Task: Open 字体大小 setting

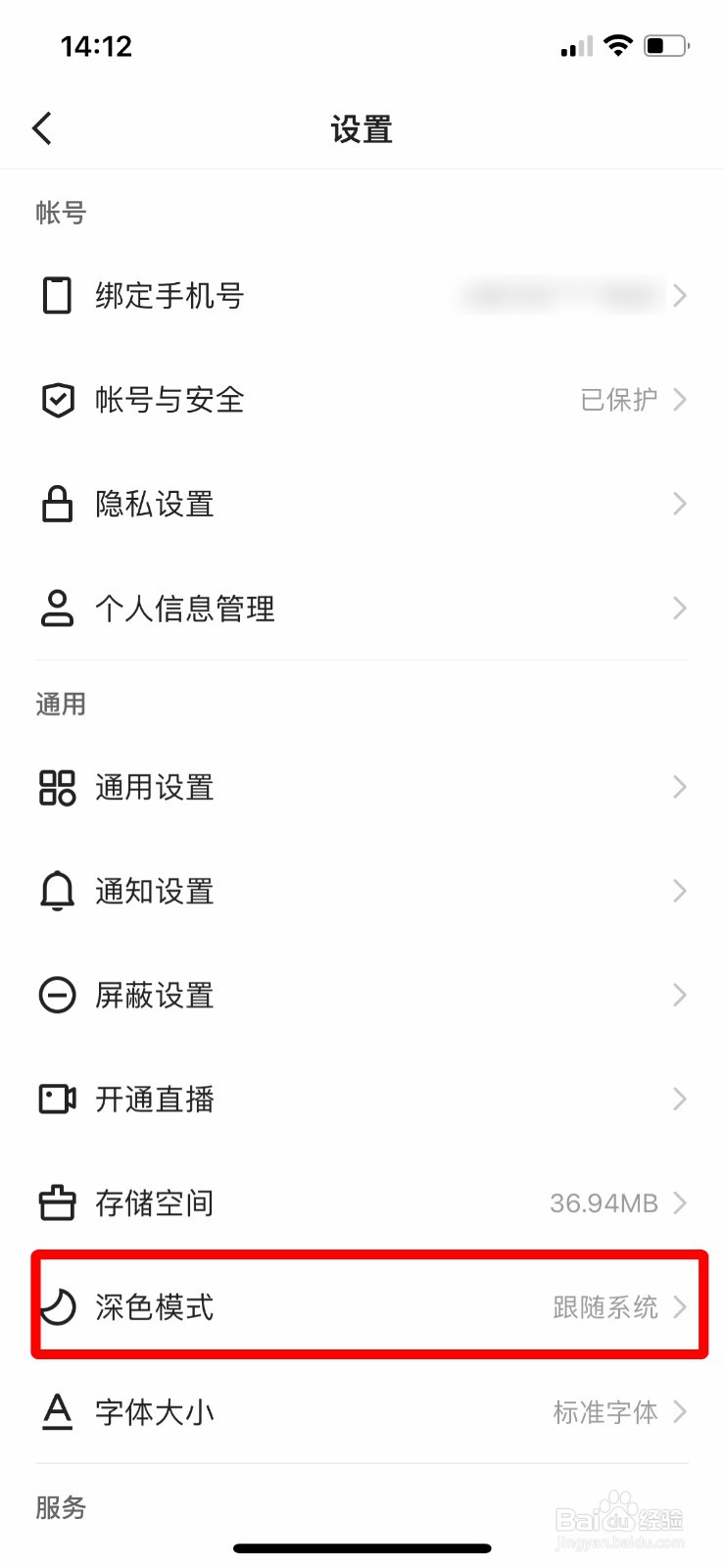Action: coord(362,1412)
